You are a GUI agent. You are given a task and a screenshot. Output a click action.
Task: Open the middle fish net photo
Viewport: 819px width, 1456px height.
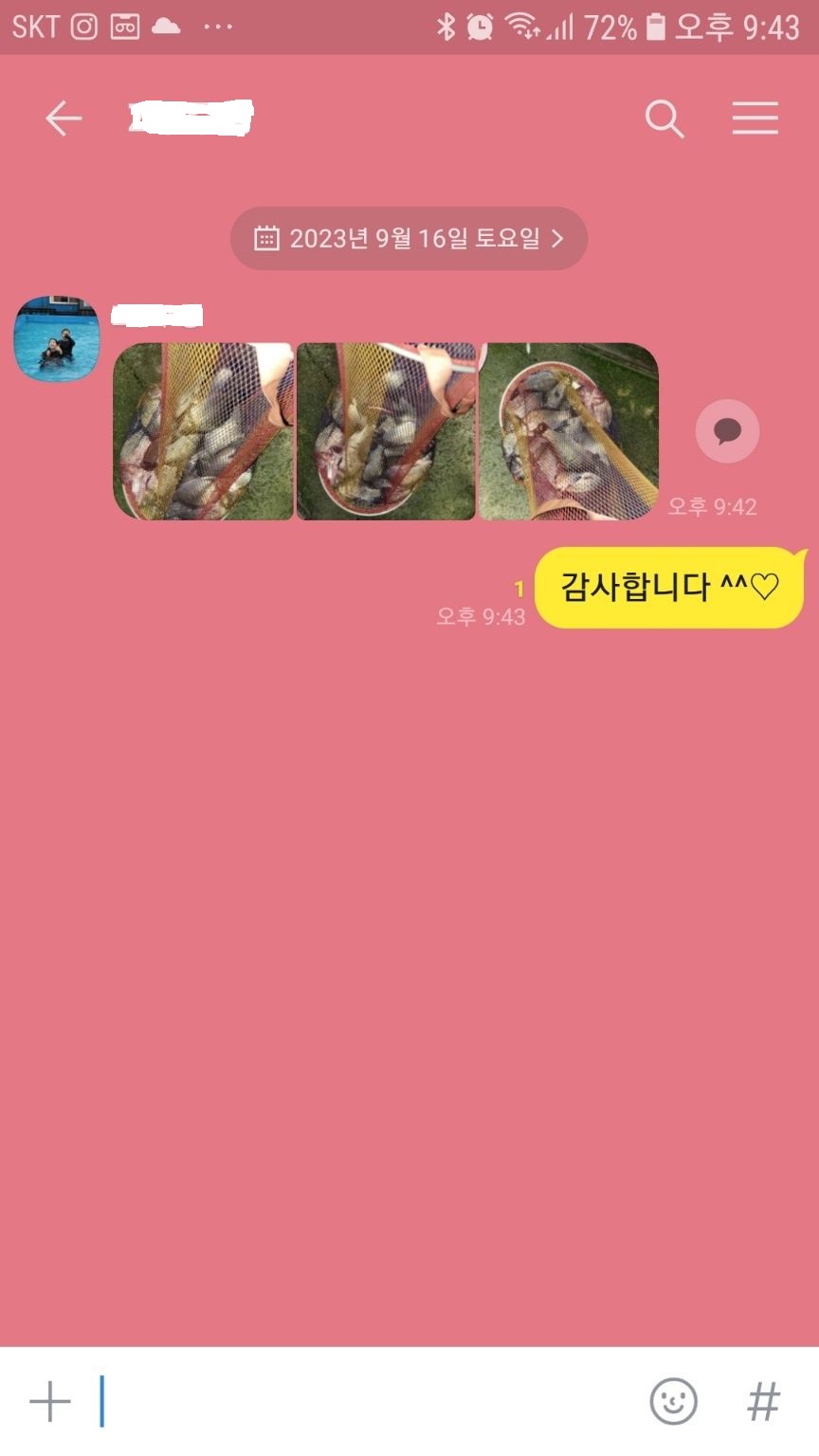coord(386,431)
